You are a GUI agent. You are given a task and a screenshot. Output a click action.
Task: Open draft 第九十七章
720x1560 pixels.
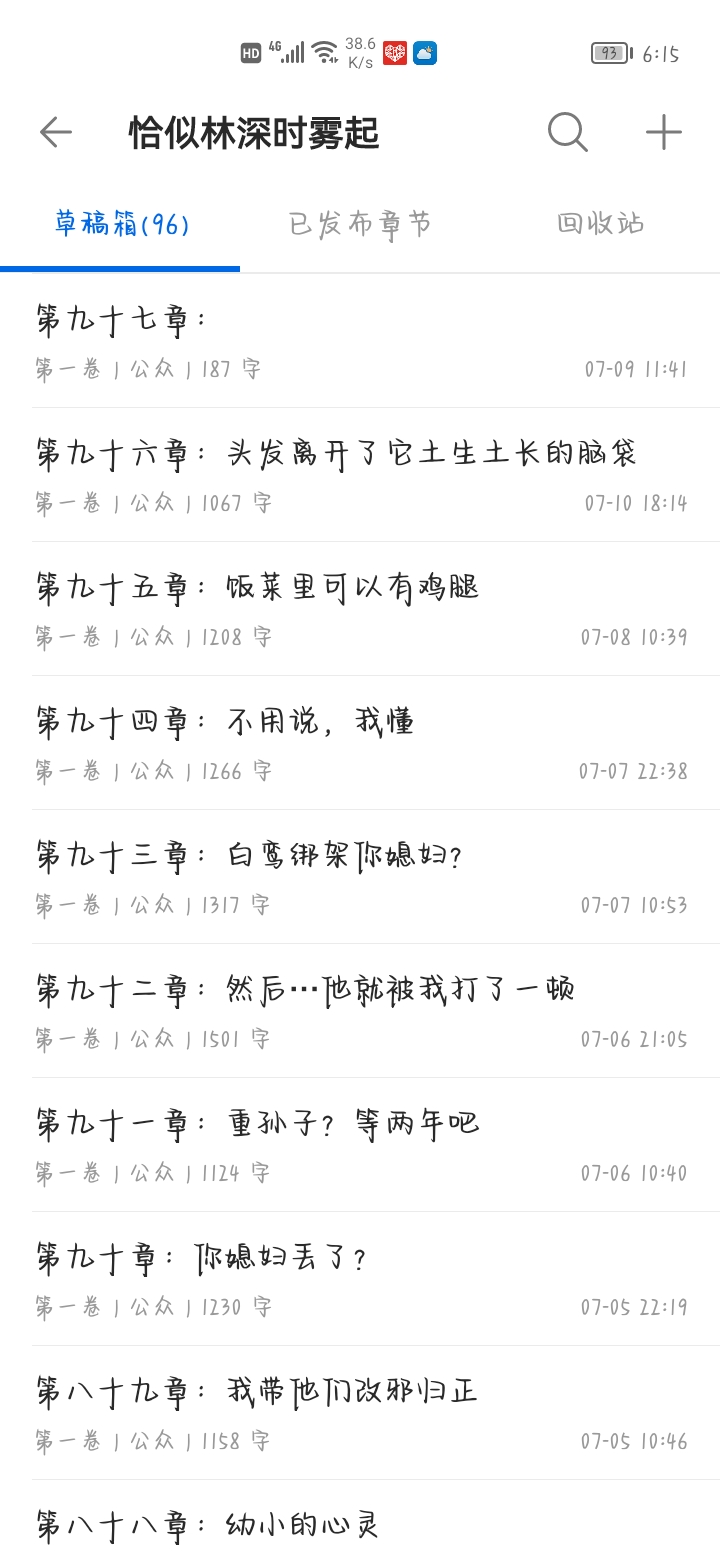(360, 341)
